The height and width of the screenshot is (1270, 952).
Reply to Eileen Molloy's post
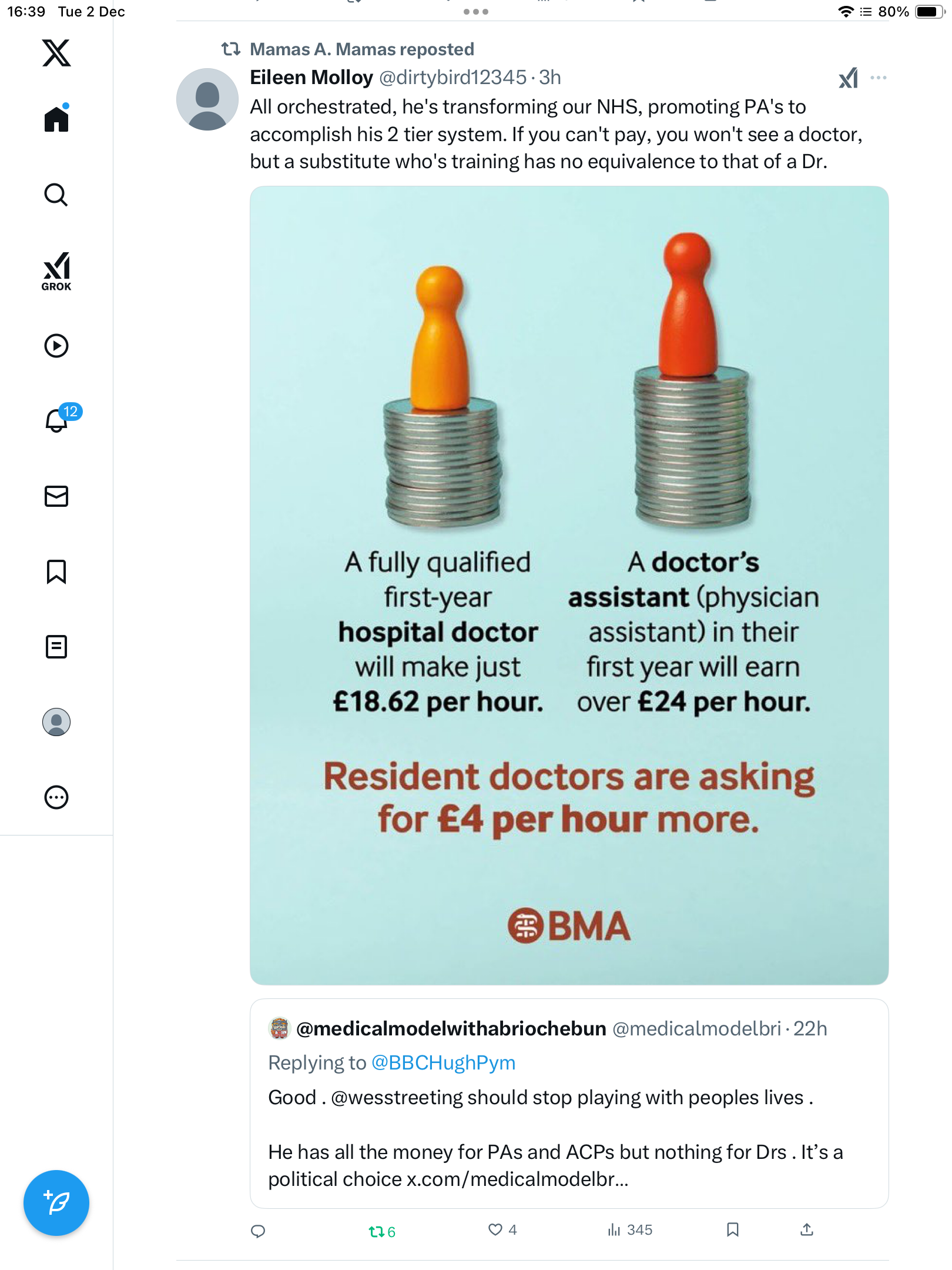(258, 1231)
